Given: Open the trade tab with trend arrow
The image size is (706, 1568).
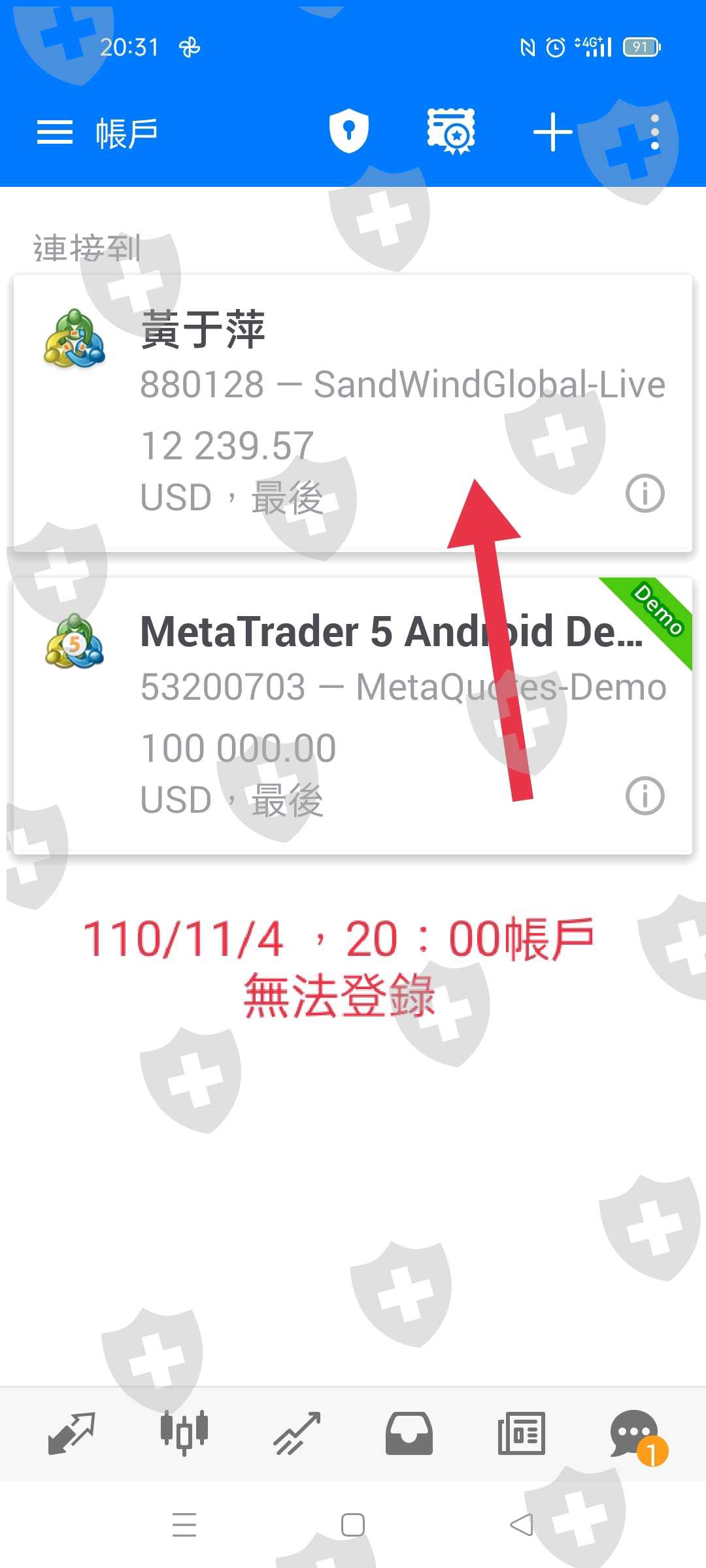Looking at the screenshot, I should (x=297, y=1433).
